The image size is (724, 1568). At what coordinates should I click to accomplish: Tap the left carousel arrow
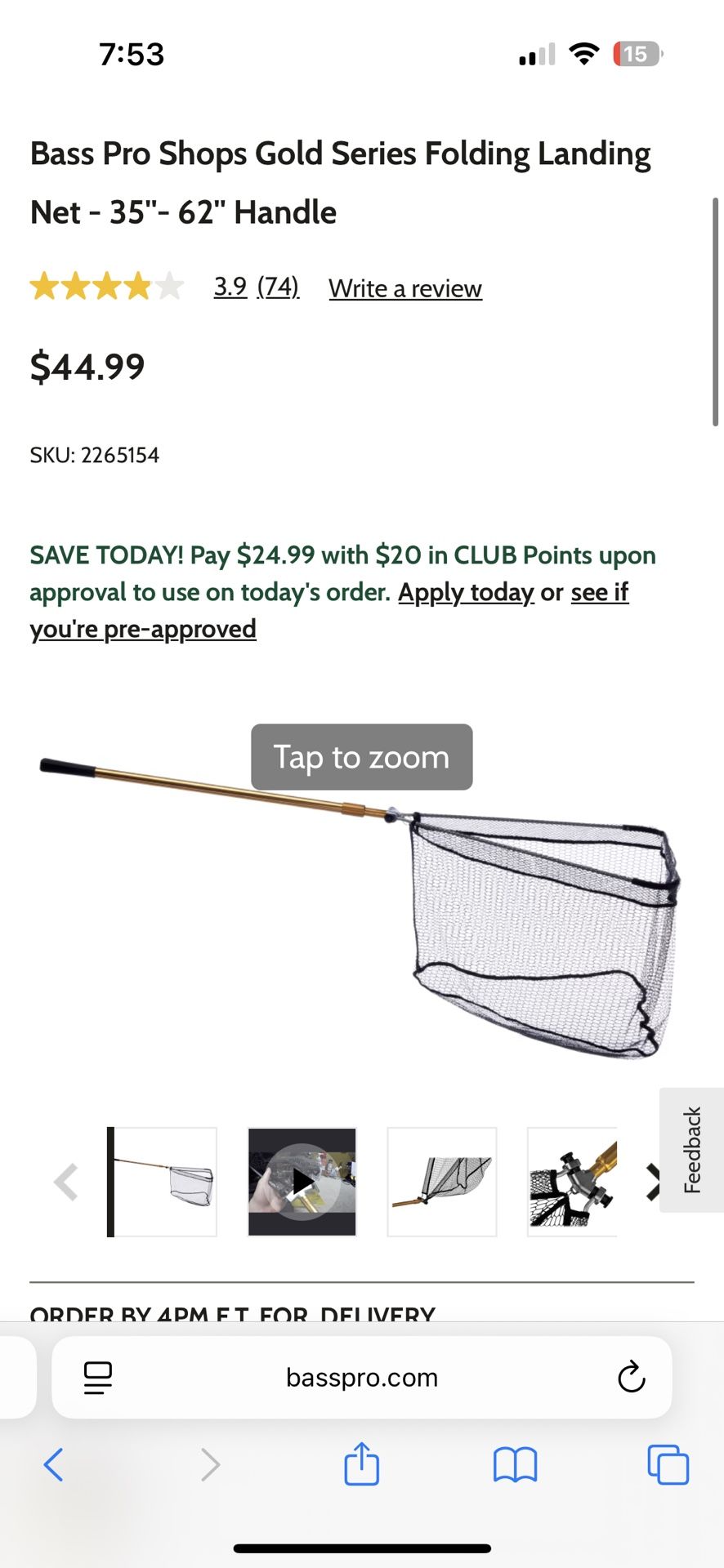[66, 1182]
